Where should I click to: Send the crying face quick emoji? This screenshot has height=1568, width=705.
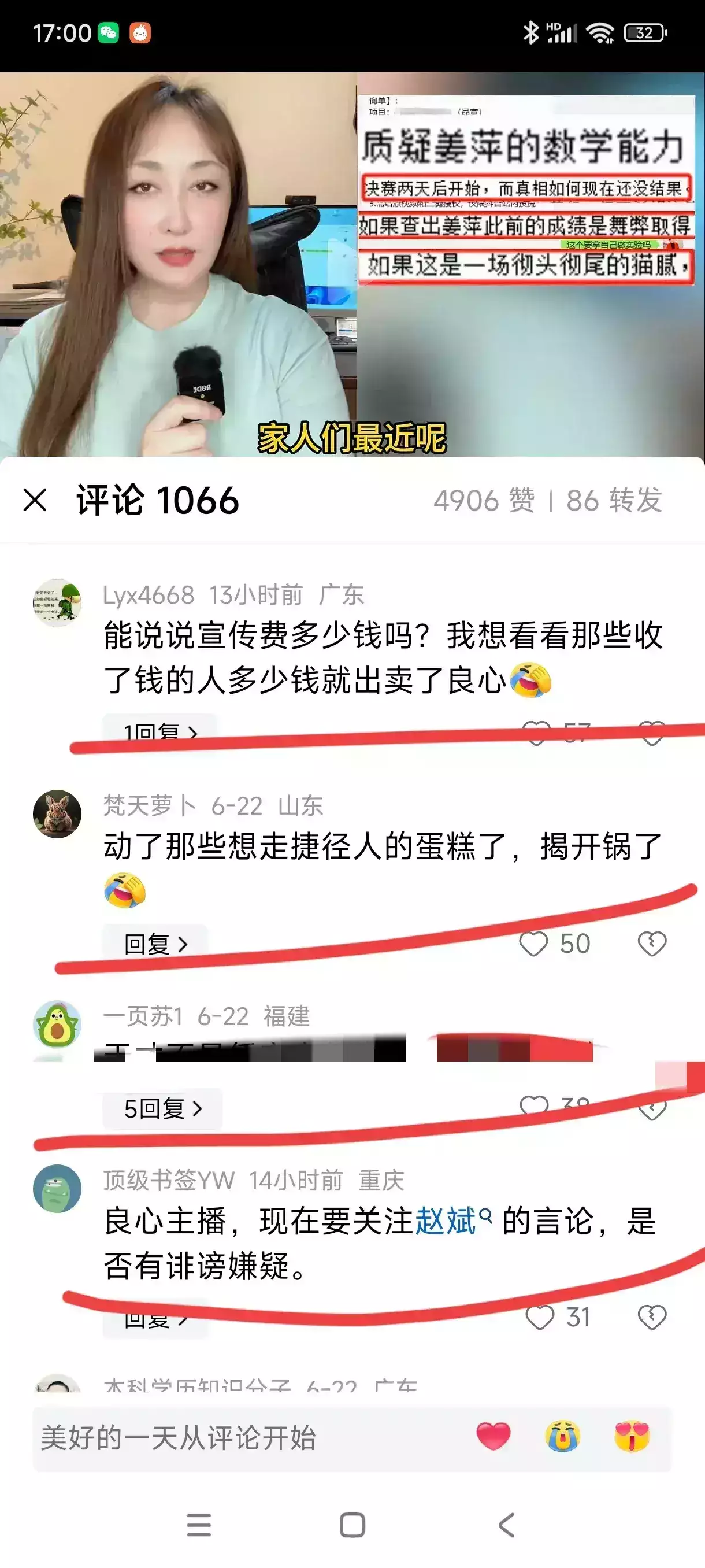point(563,1437)
